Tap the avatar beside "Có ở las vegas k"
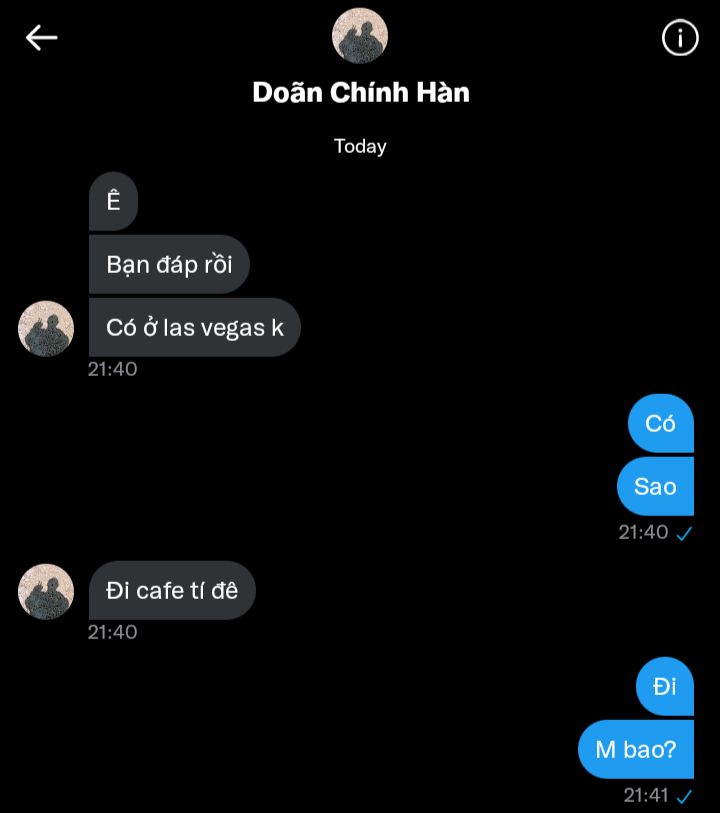Viewport: 720px width, 813px height. [x=46, y=329]
